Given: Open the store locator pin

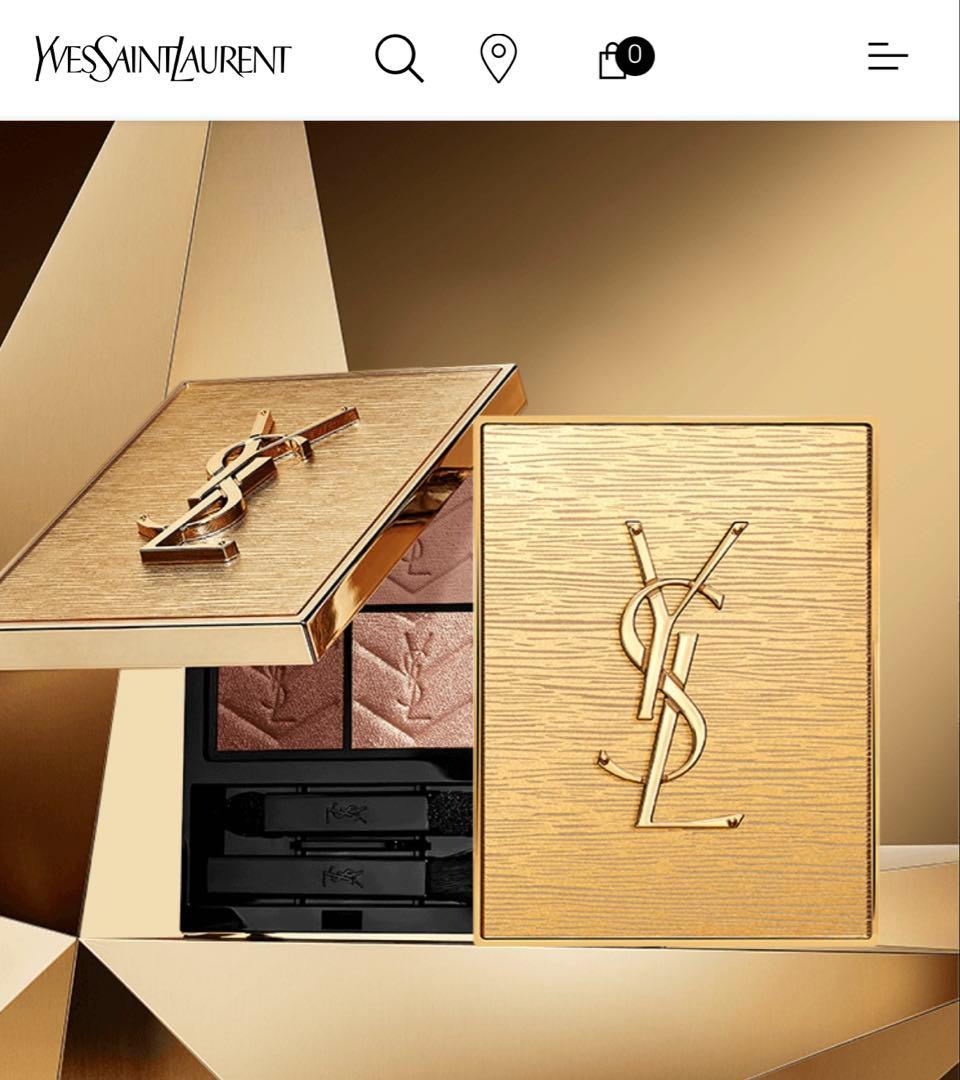Looking at the screenshot, I should click(x=498, y=58).
